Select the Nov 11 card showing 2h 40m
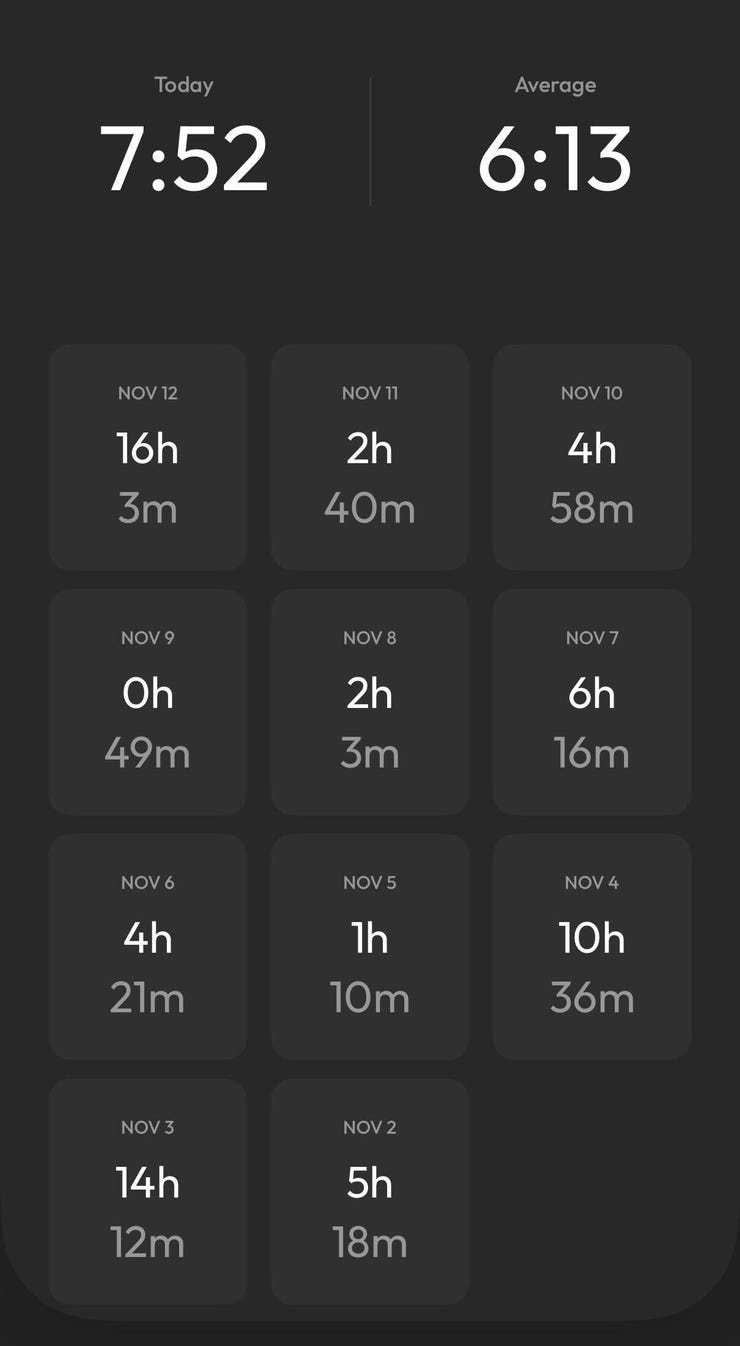 click(x=370, y=457)
